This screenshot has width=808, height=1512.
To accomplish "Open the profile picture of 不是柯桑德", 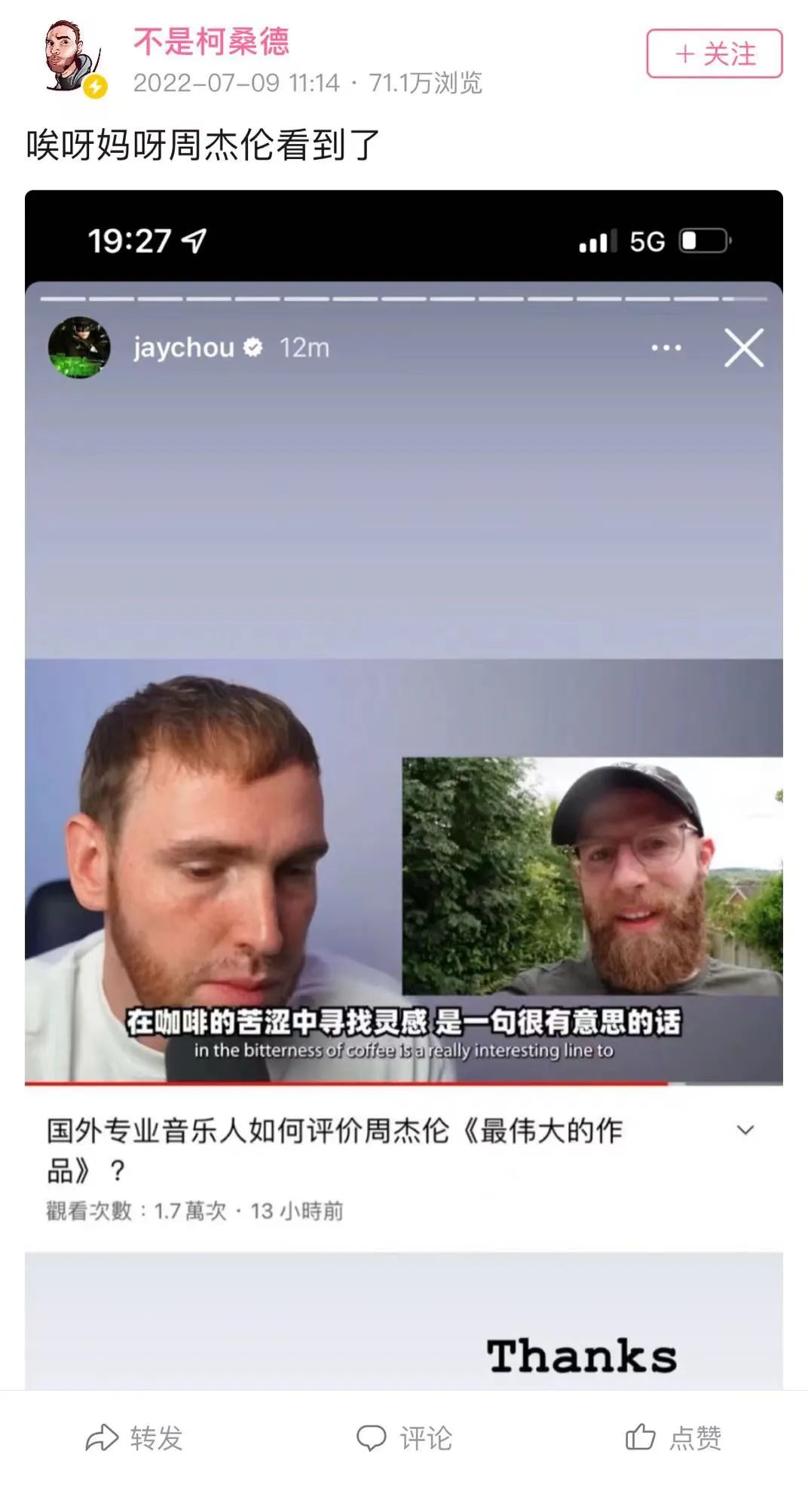I will tap(72, 57).
